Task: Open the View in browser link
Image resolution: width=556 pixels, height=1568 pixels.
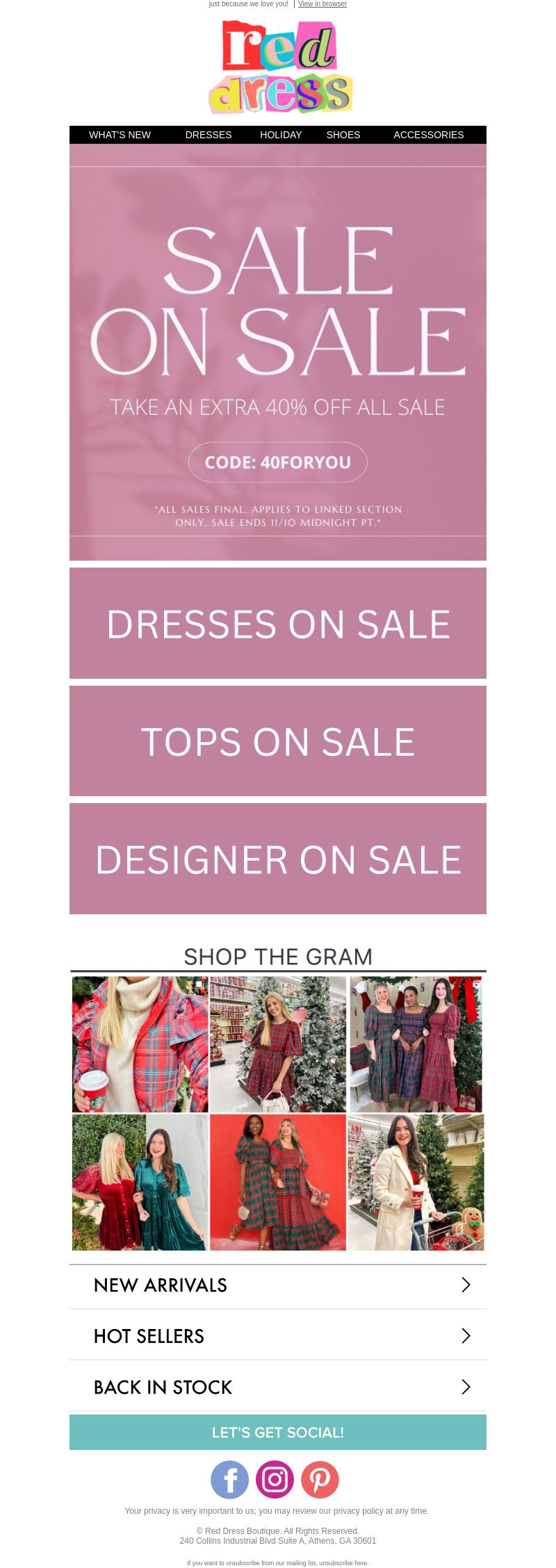Action: tap(322, 4)
